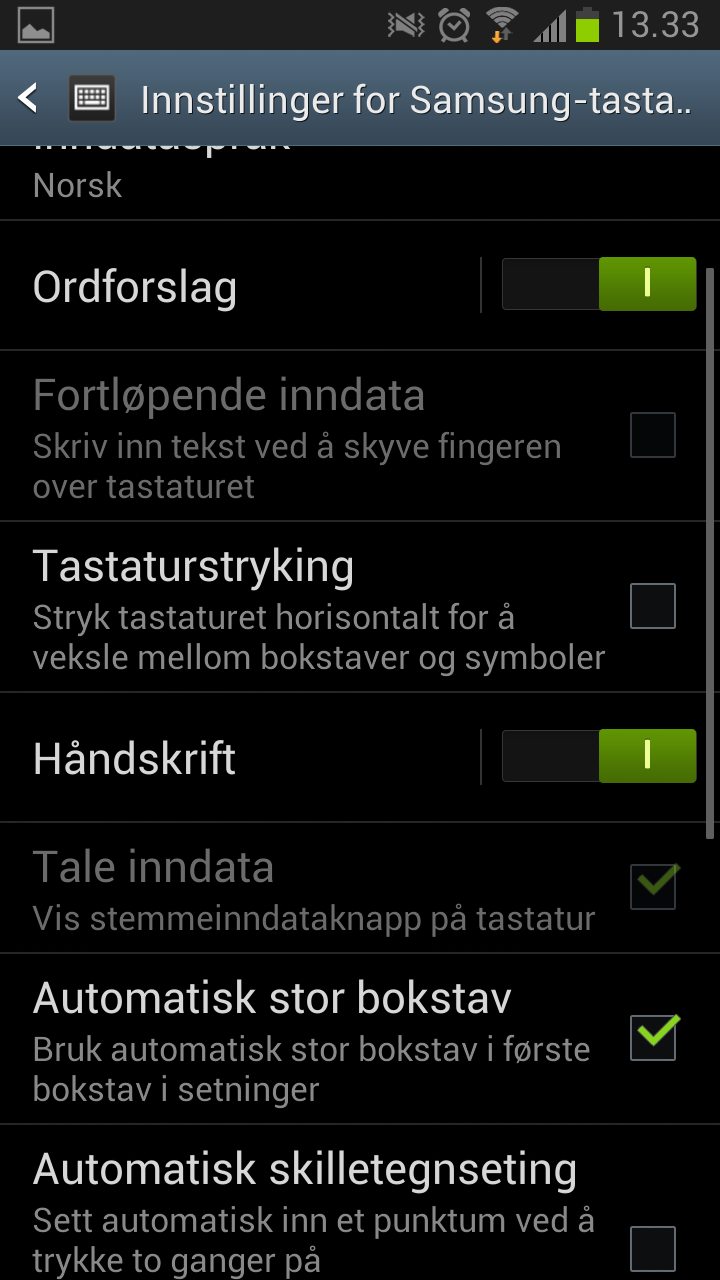Uncheck Automatisk stor bokstav

coord(653,1037)
